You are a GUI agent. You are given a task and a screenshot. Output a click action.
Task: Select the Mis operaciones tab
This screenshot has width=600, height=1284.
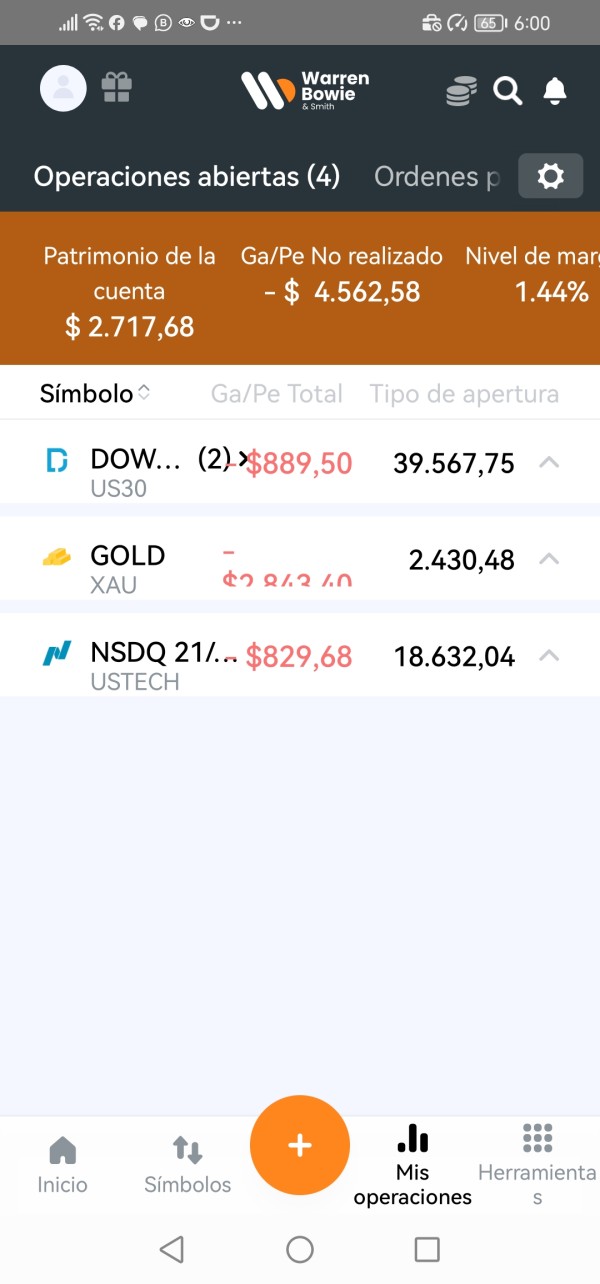(412, 1165)
